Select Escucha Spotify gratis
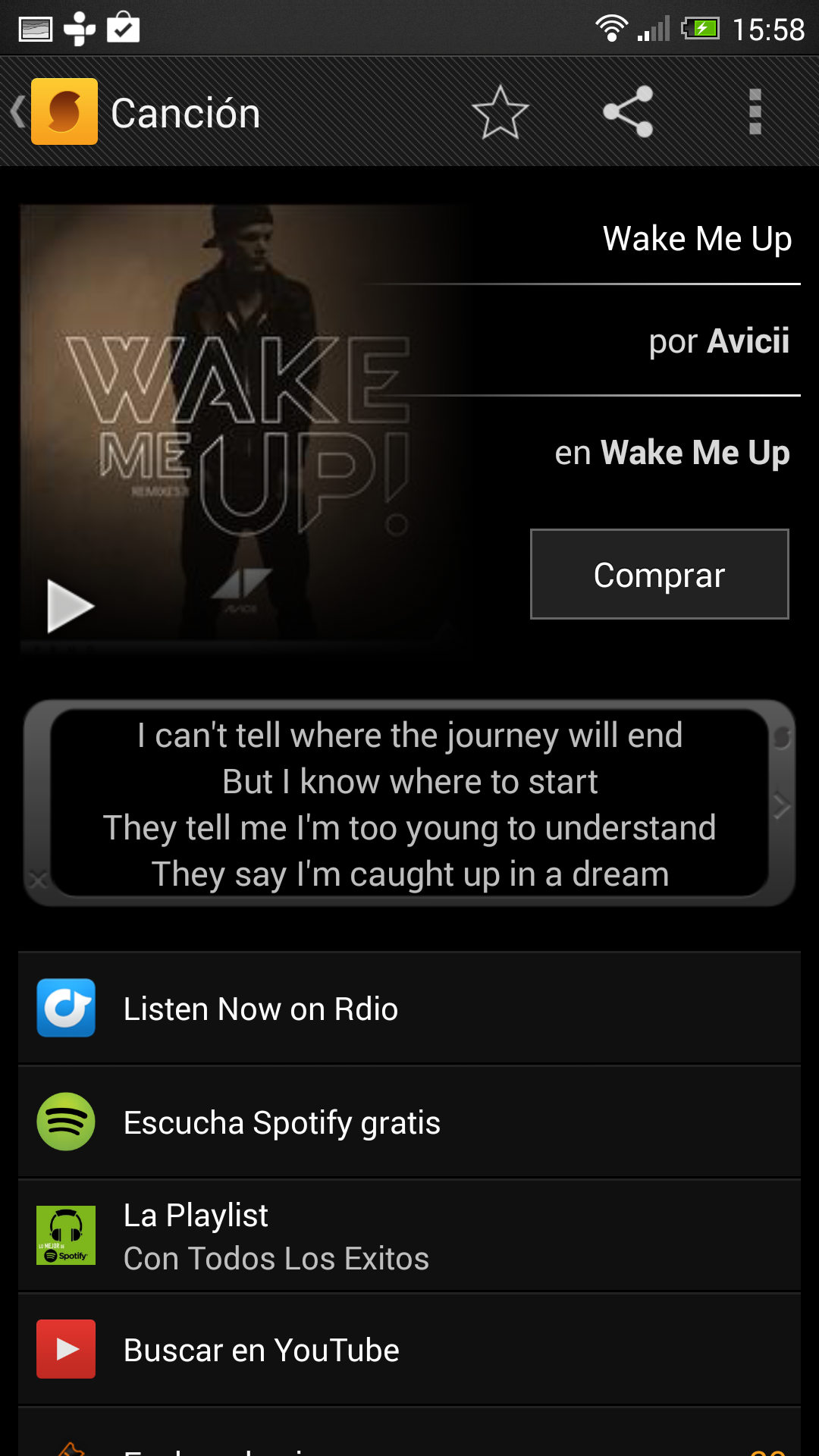The height and width of the screenshot is (1456, 819). click(409, 1122)
